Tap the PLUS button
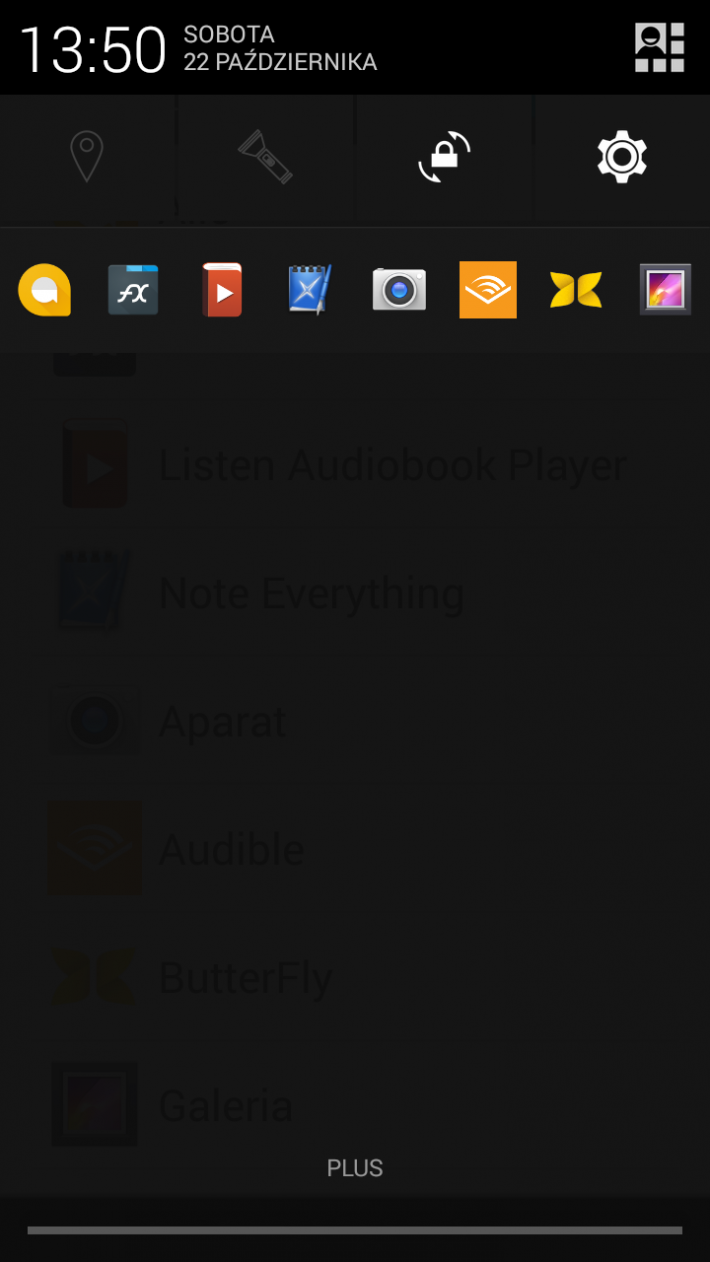Screen dimensions: 710x1262 355,1168
